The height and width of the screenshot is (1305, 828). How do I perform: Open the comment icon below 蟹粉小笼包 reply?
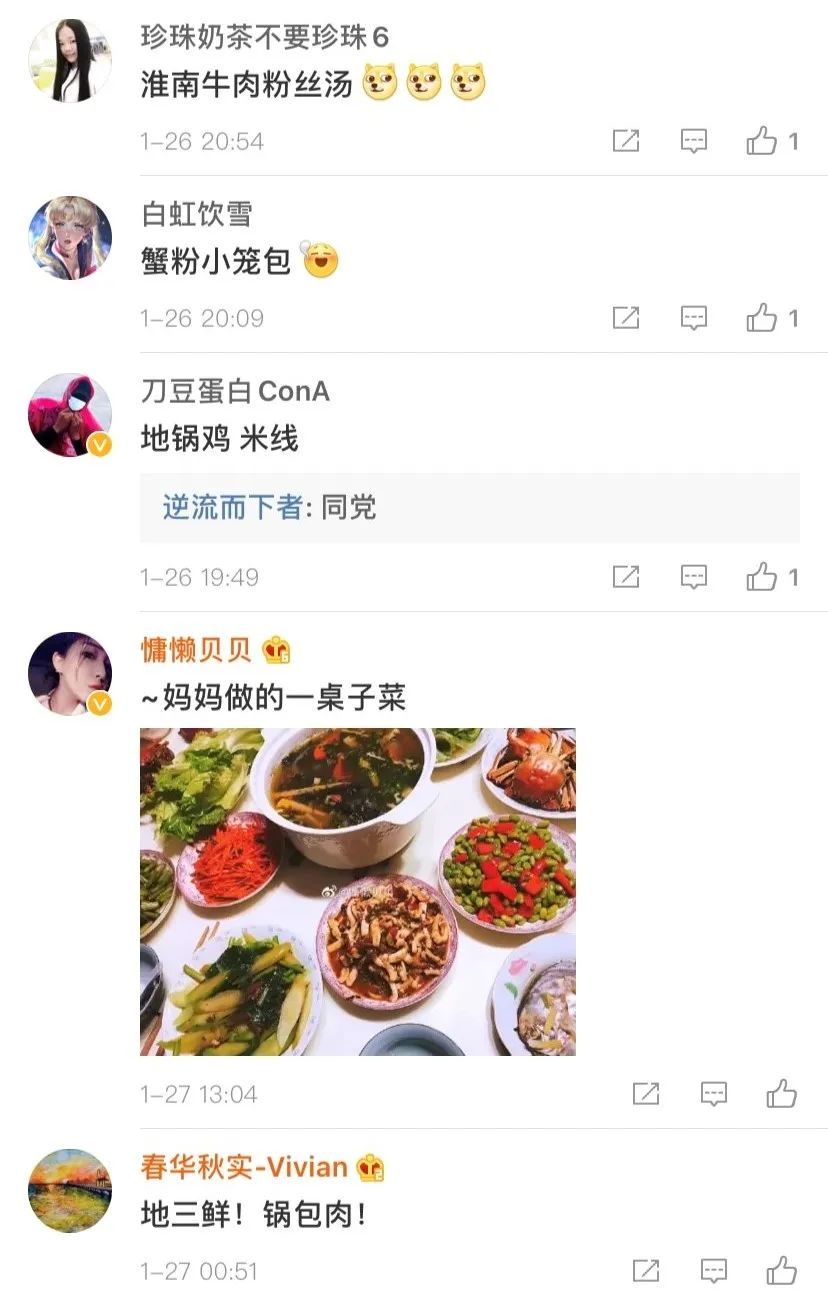696,319
